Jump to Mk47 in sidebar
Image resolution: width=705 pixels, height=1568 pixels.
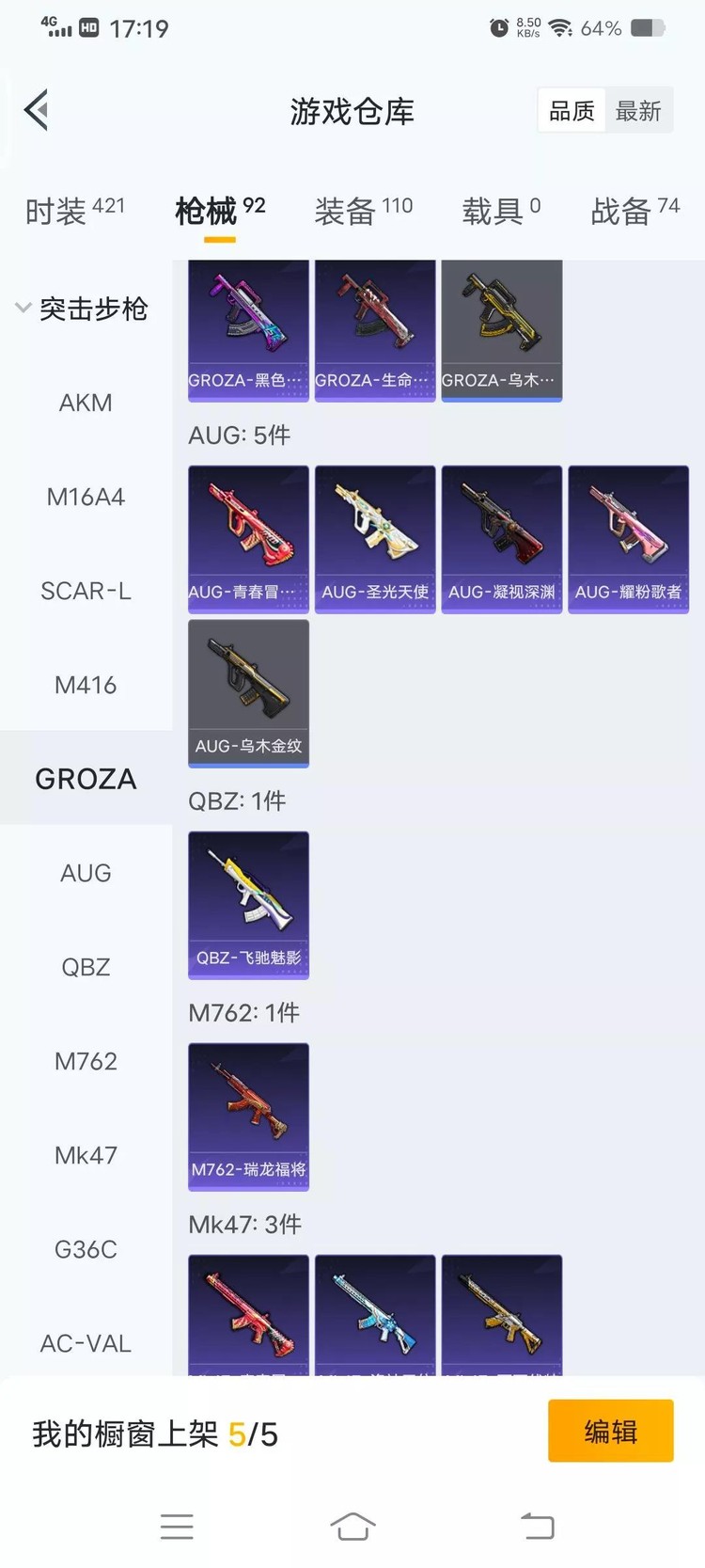86,1155
